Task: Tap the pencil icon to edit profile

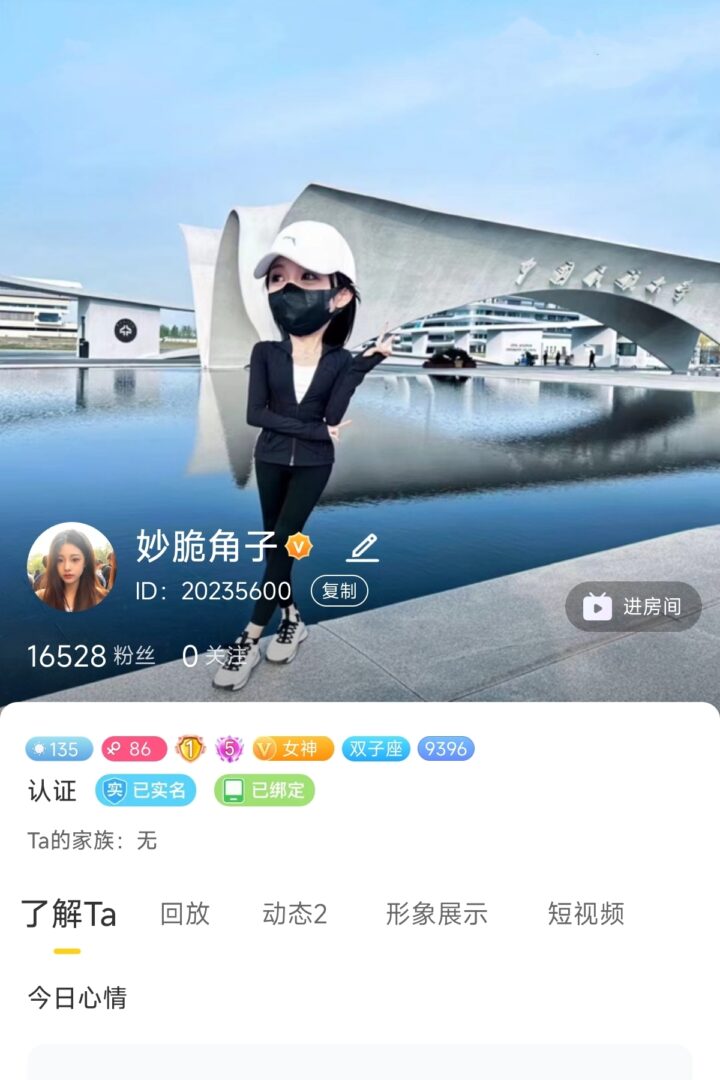Action: click(x=363, y=547)
